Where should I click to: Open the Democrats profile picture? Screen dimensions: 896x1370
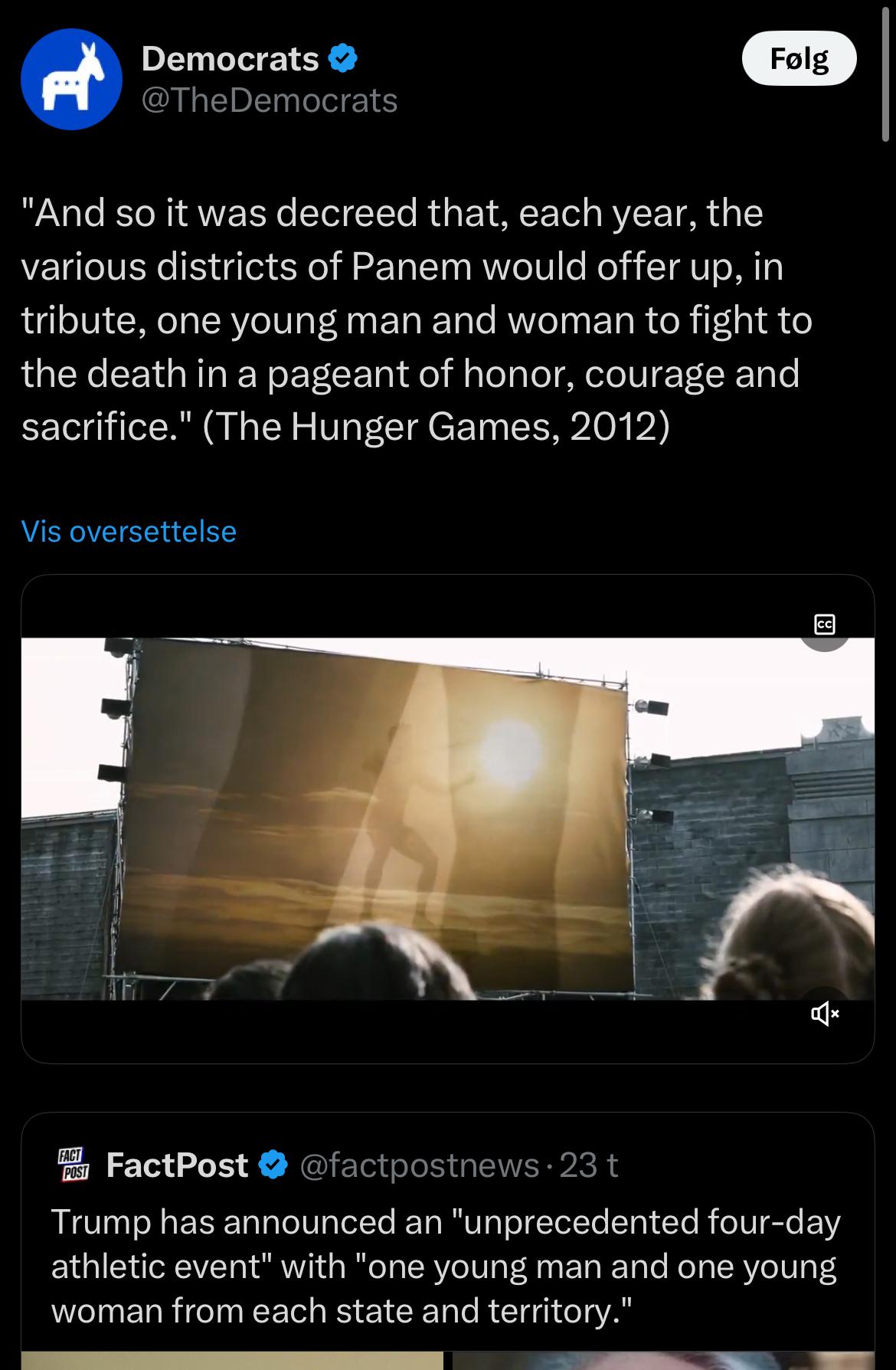pos(71,80)
